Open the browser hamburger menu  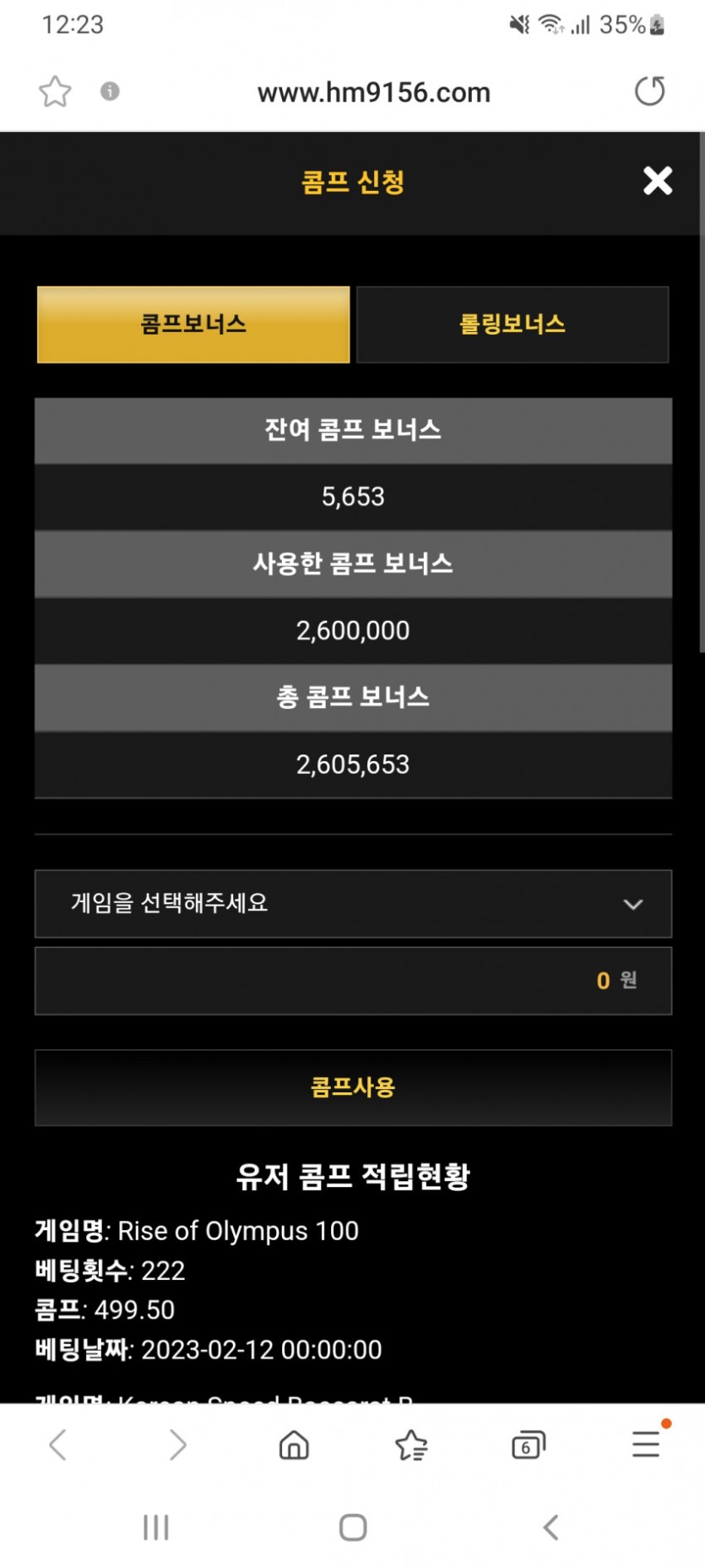pos(646,1445)
